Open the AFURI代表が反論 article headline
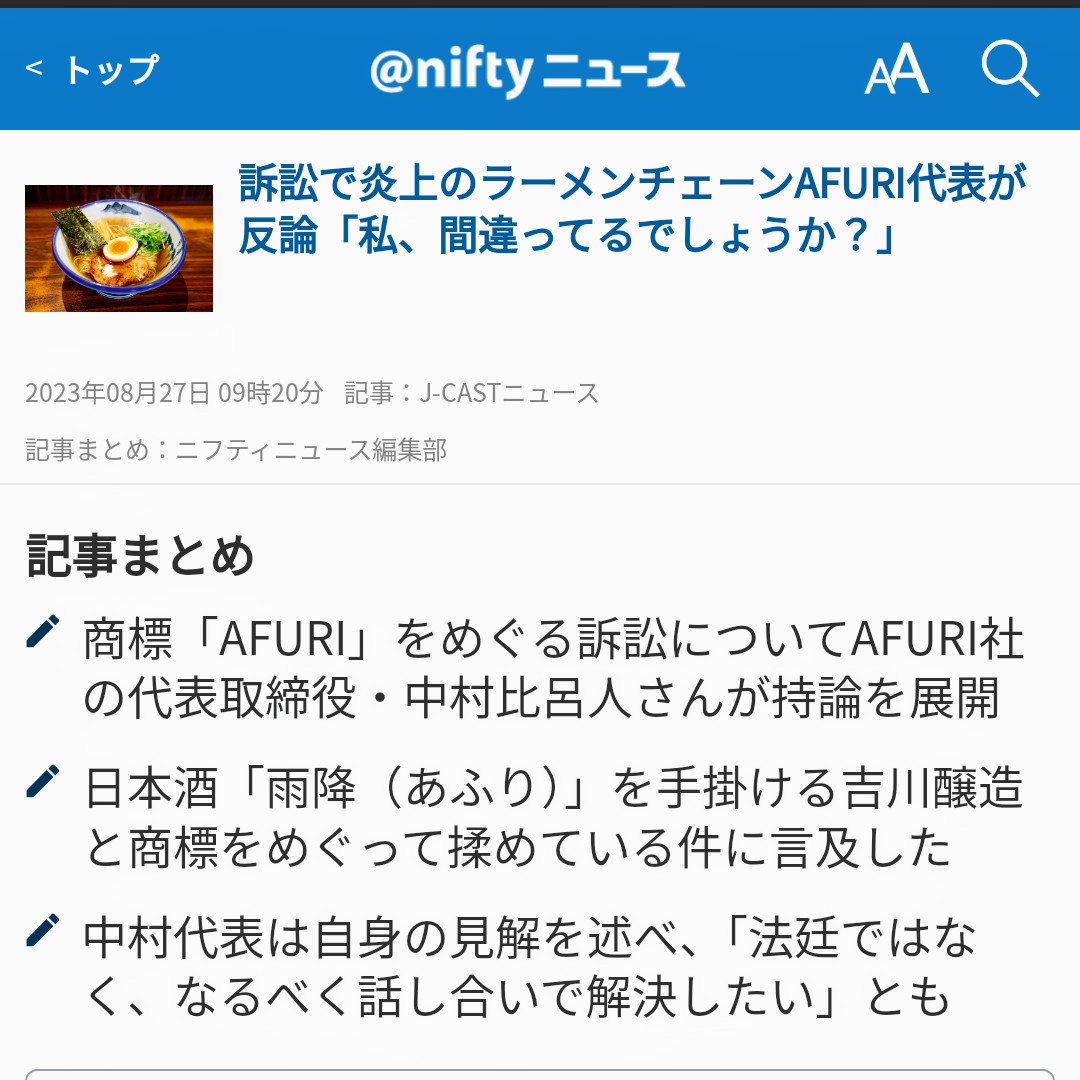The width and height of the screenshot is (1080, 1080). [x=633, y=210]
